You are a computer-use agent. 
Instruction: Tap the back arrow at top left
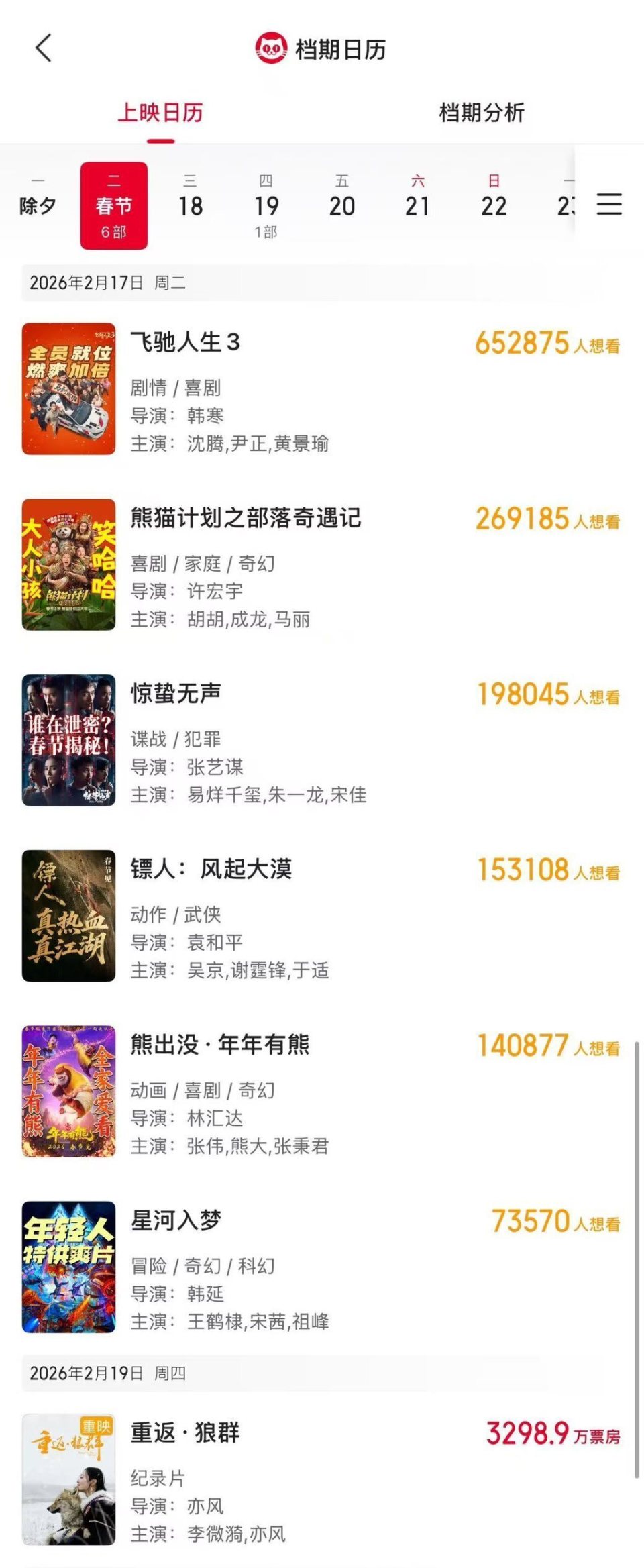tap(42, 48)
